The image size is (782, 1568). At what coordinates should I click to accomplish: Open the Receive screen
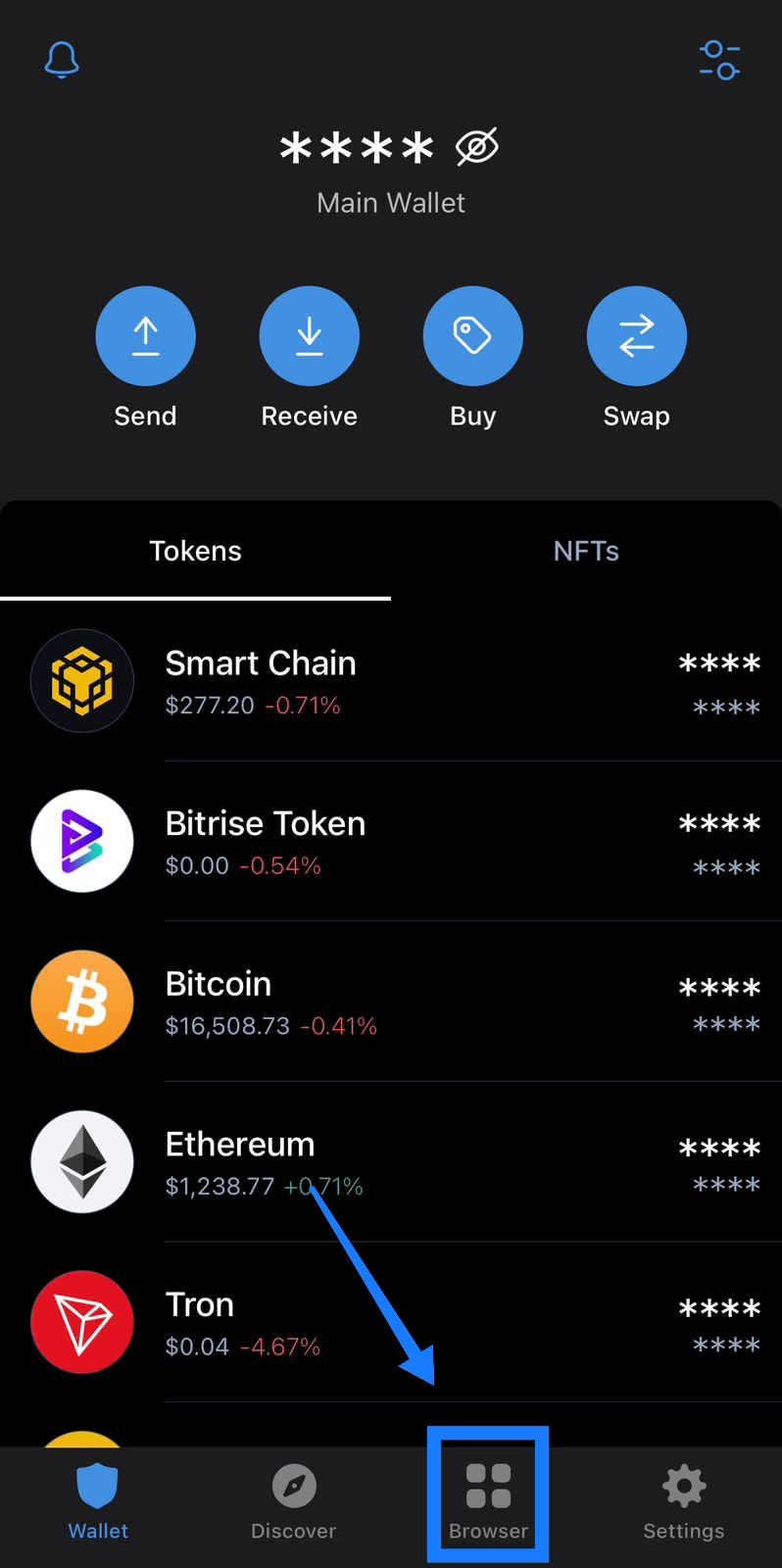[309, 335]
